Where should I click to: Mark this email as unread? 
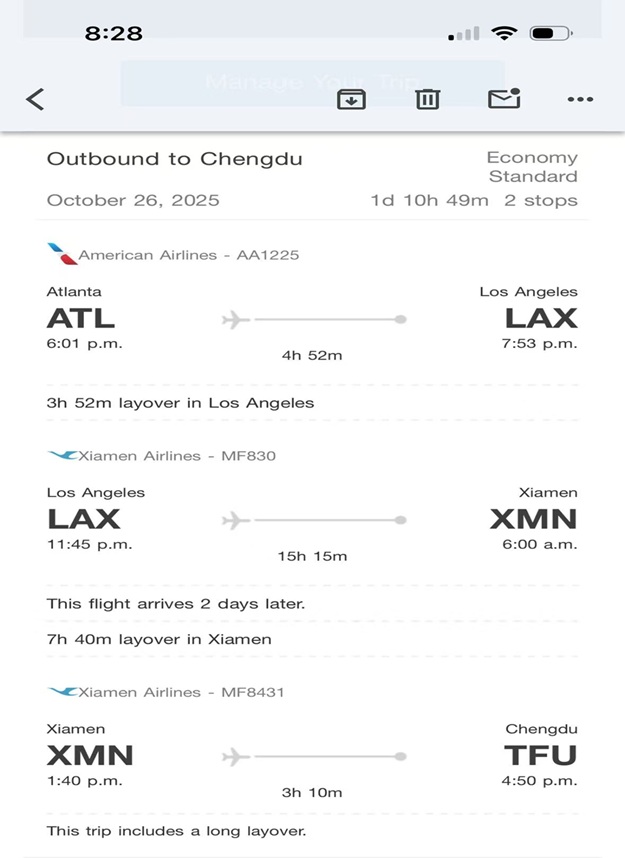pyautogui.click(x=503, y=98)
